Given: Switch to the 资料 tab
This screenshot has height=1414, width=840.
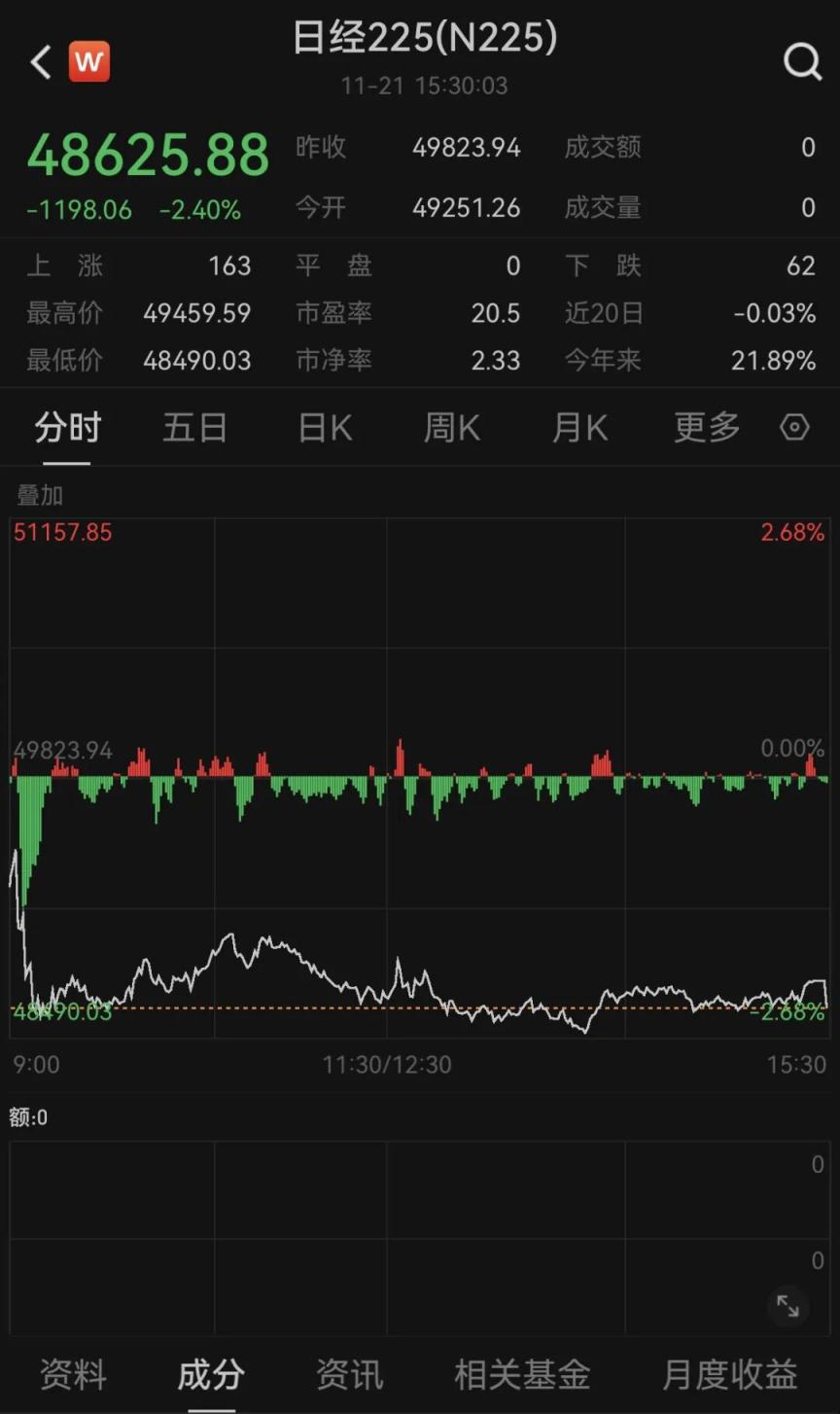Looking at the screenshot, I should (x=73, y=1374).
